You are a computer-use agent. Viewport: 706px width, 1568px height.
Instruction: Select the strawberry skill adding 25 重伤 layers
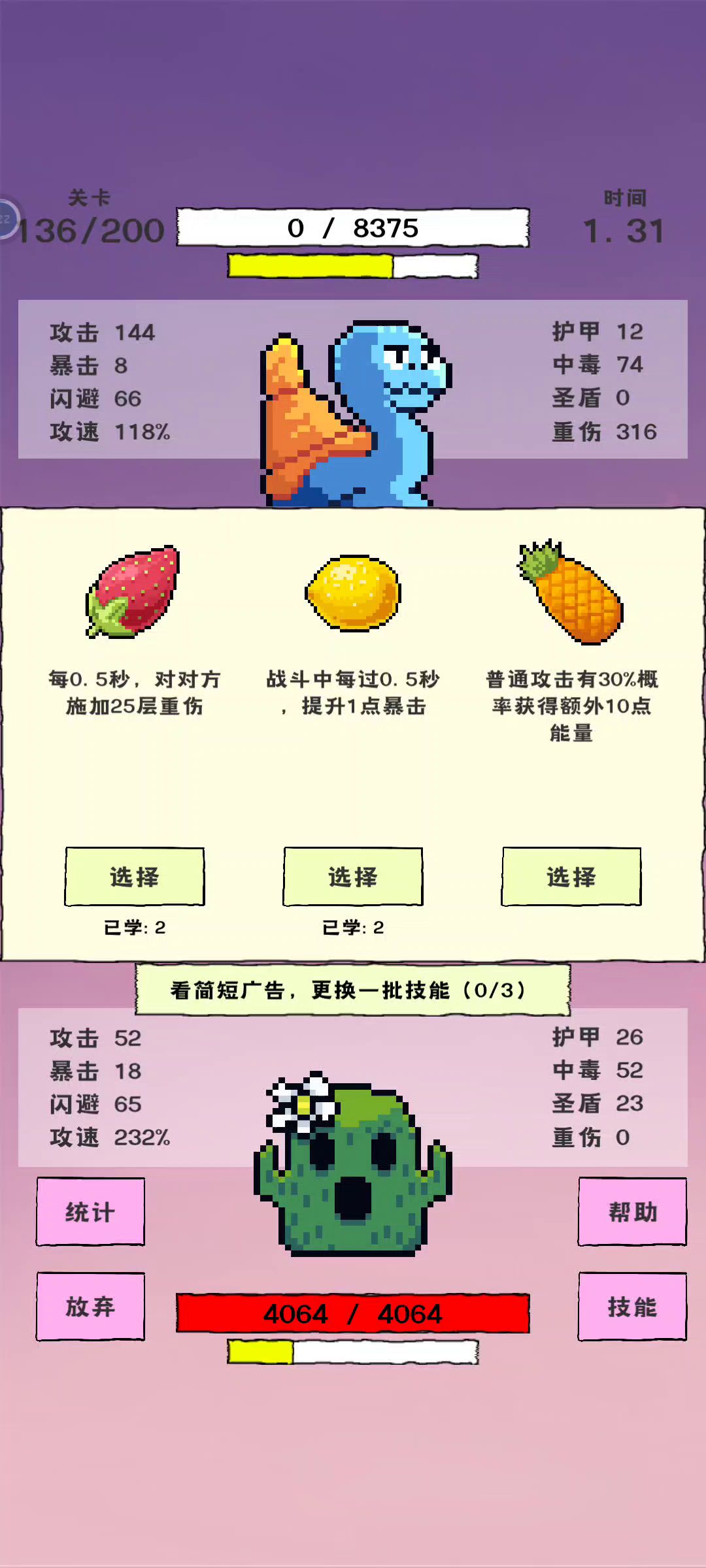pos(135,876)
